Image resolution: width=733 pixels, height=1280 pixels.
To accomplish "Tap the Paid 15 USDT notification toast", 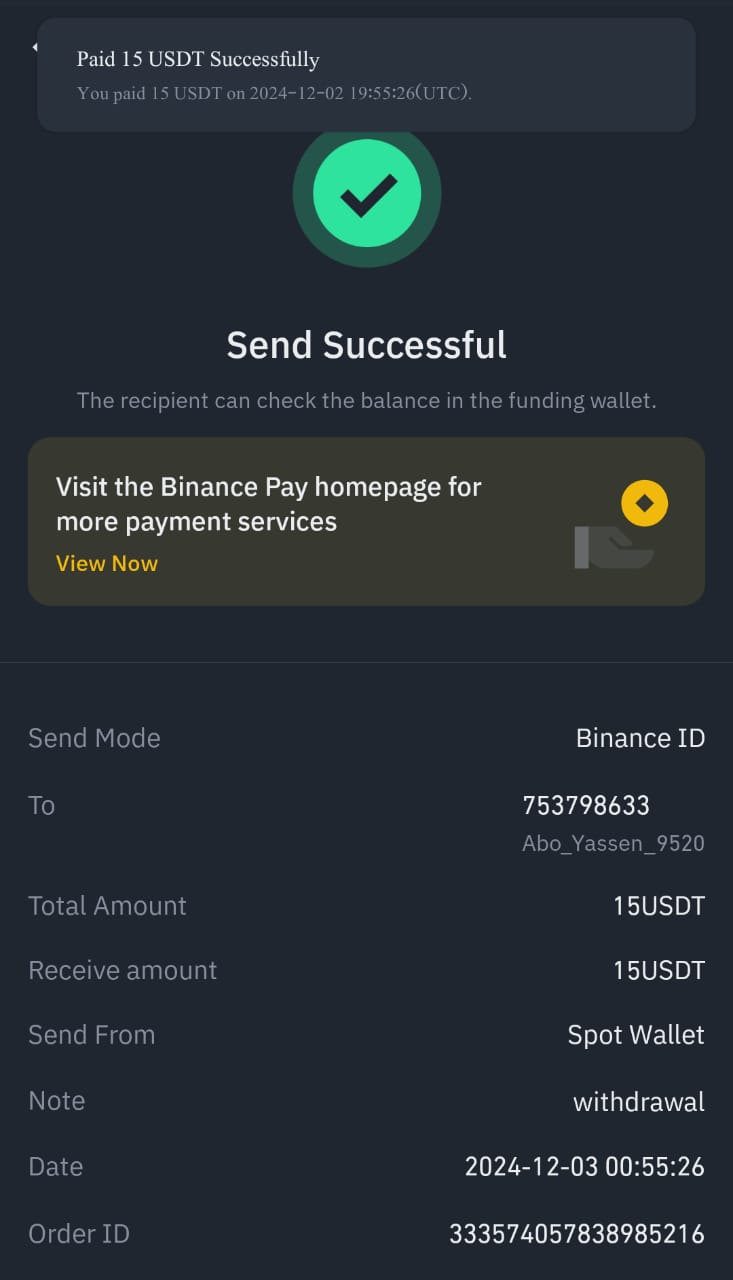I will (x=366, y=74).
